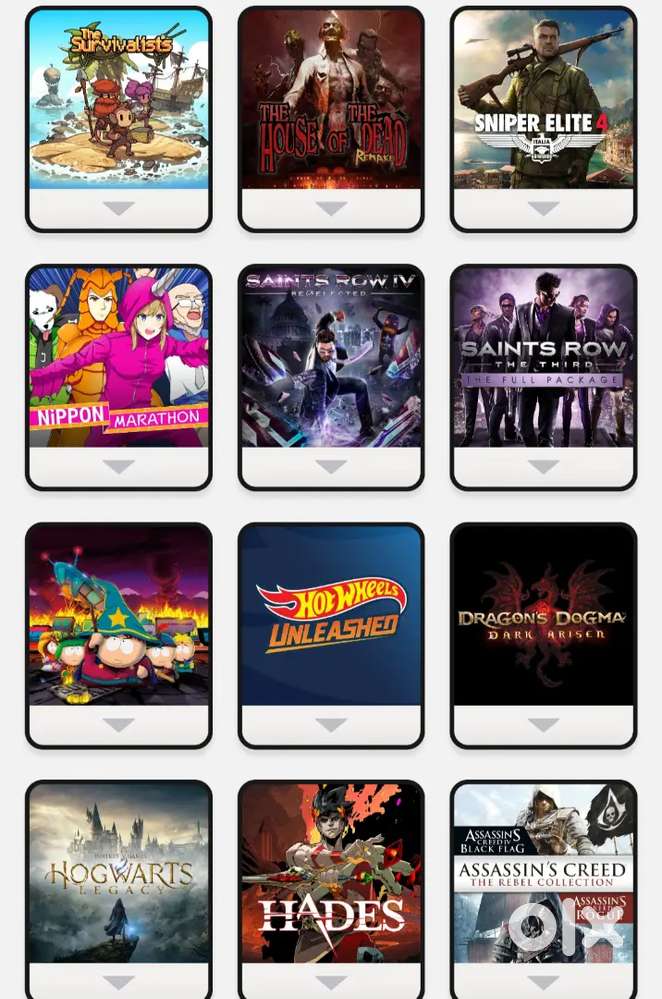Open the Hades game tile
The height and width of the screenshot is (999, 662).
tap(331, 872)
